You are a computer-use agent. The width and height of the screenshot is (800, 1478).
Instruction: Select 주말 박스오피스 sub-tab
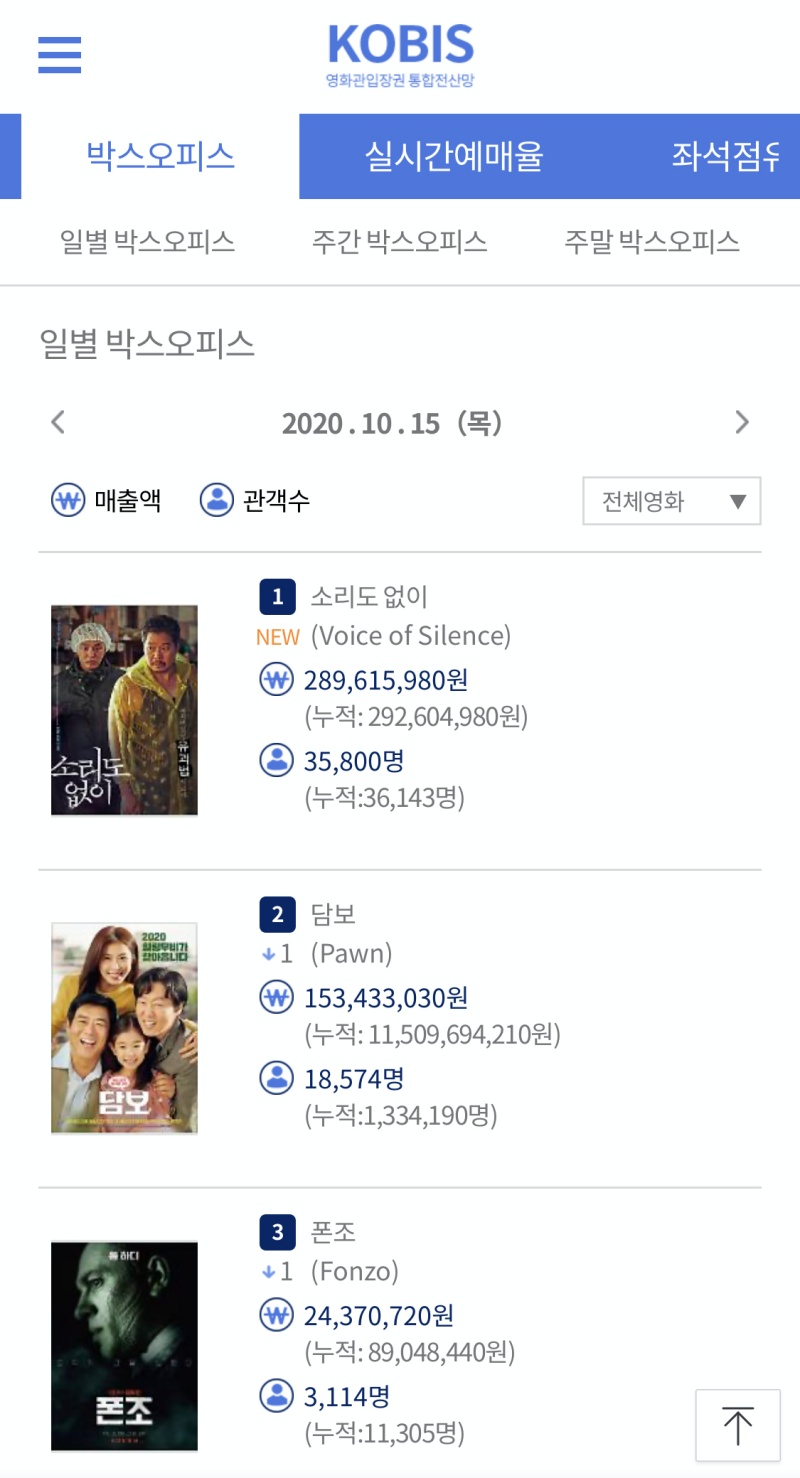point(651,242)
